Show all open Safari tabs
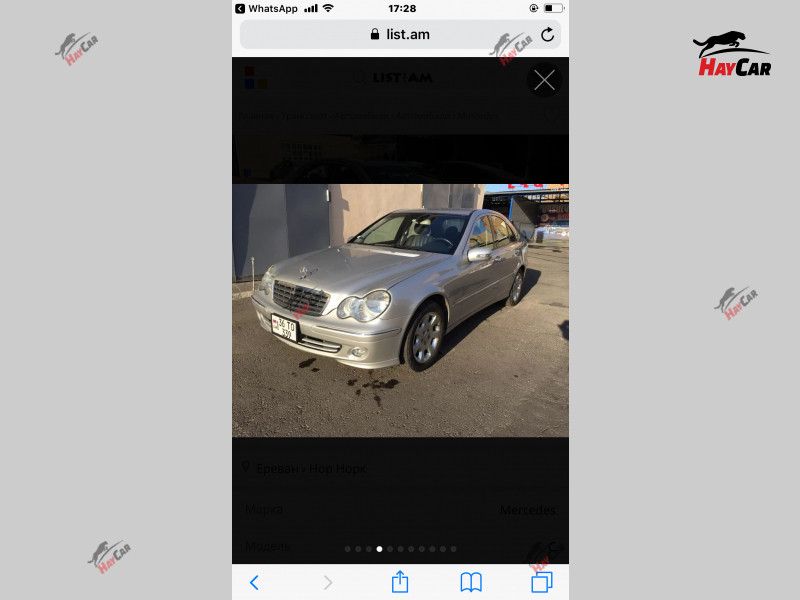This screenshot has height=600, width=800. coord(542,582)
